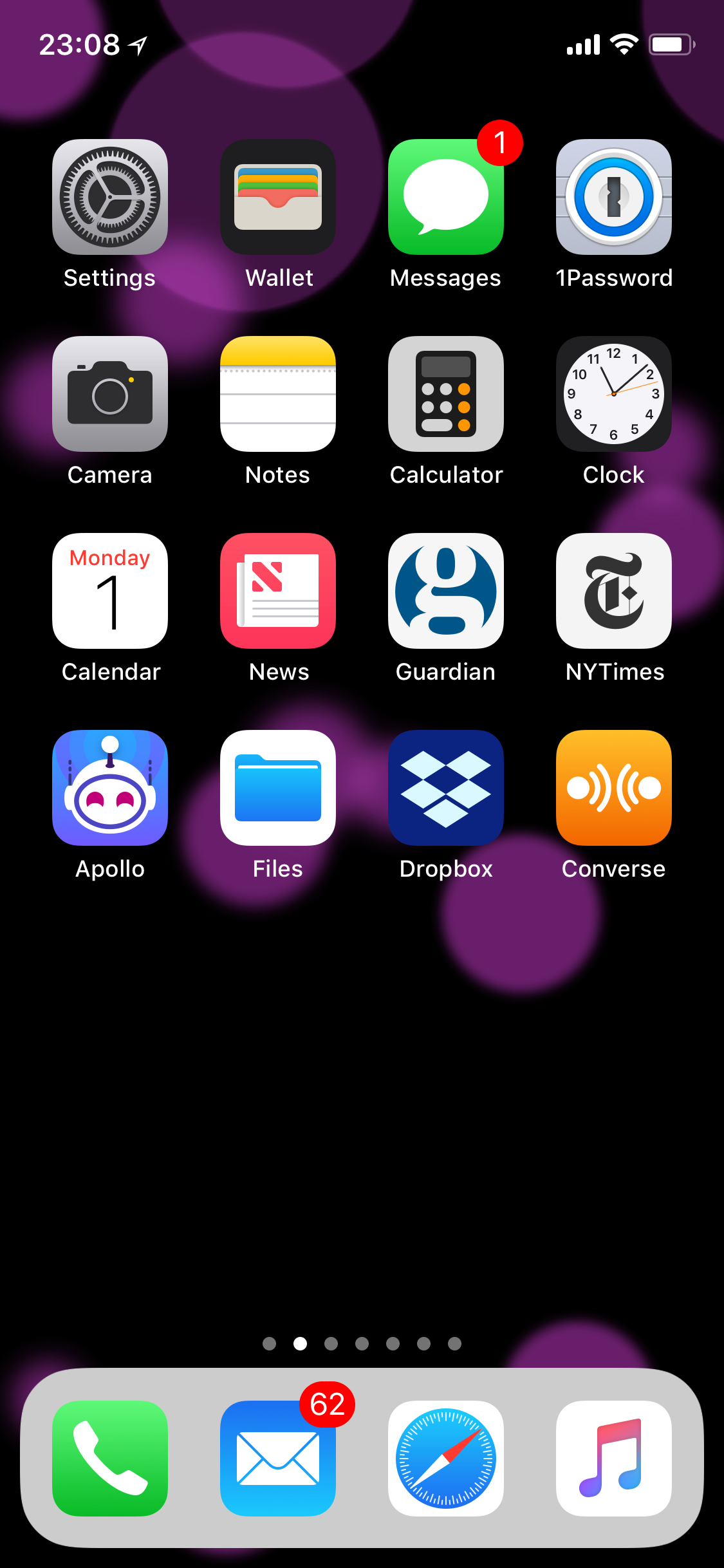The width and height of the screenshot is (724, 1568).
Task: Launch the Converse app
Action: click(x=614, y=788)
